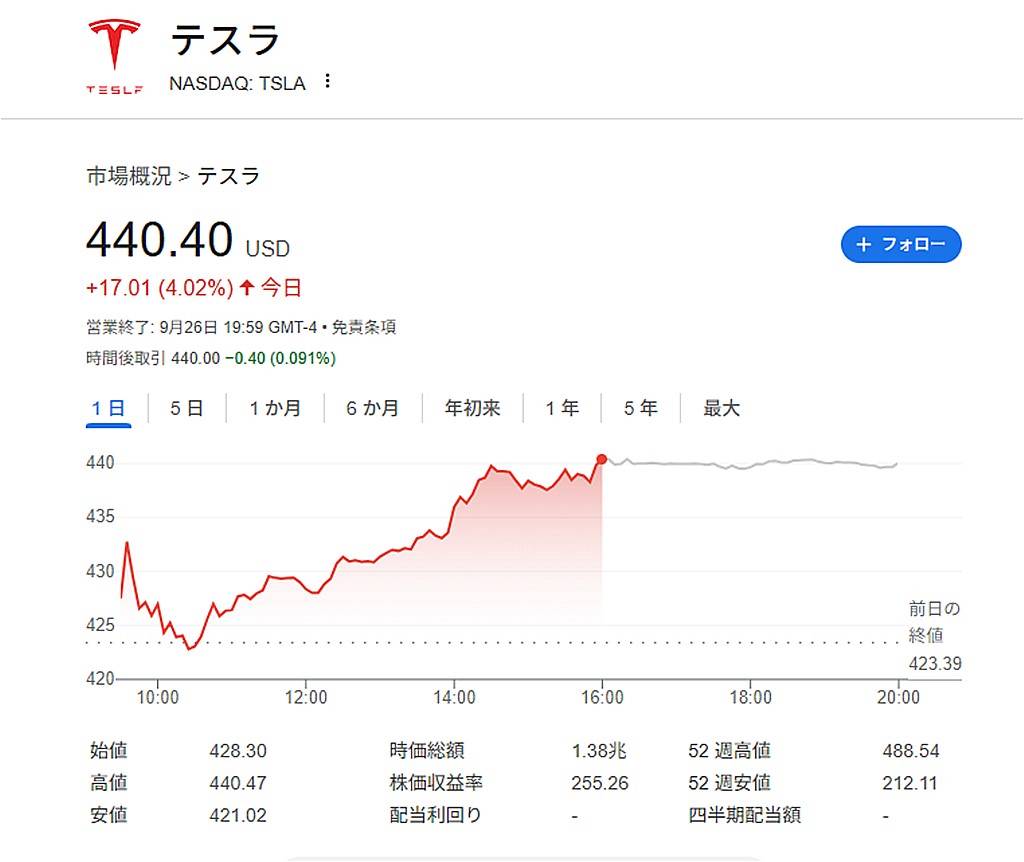Follow the テスラ stock with フォロー

[x=900, y=244]
